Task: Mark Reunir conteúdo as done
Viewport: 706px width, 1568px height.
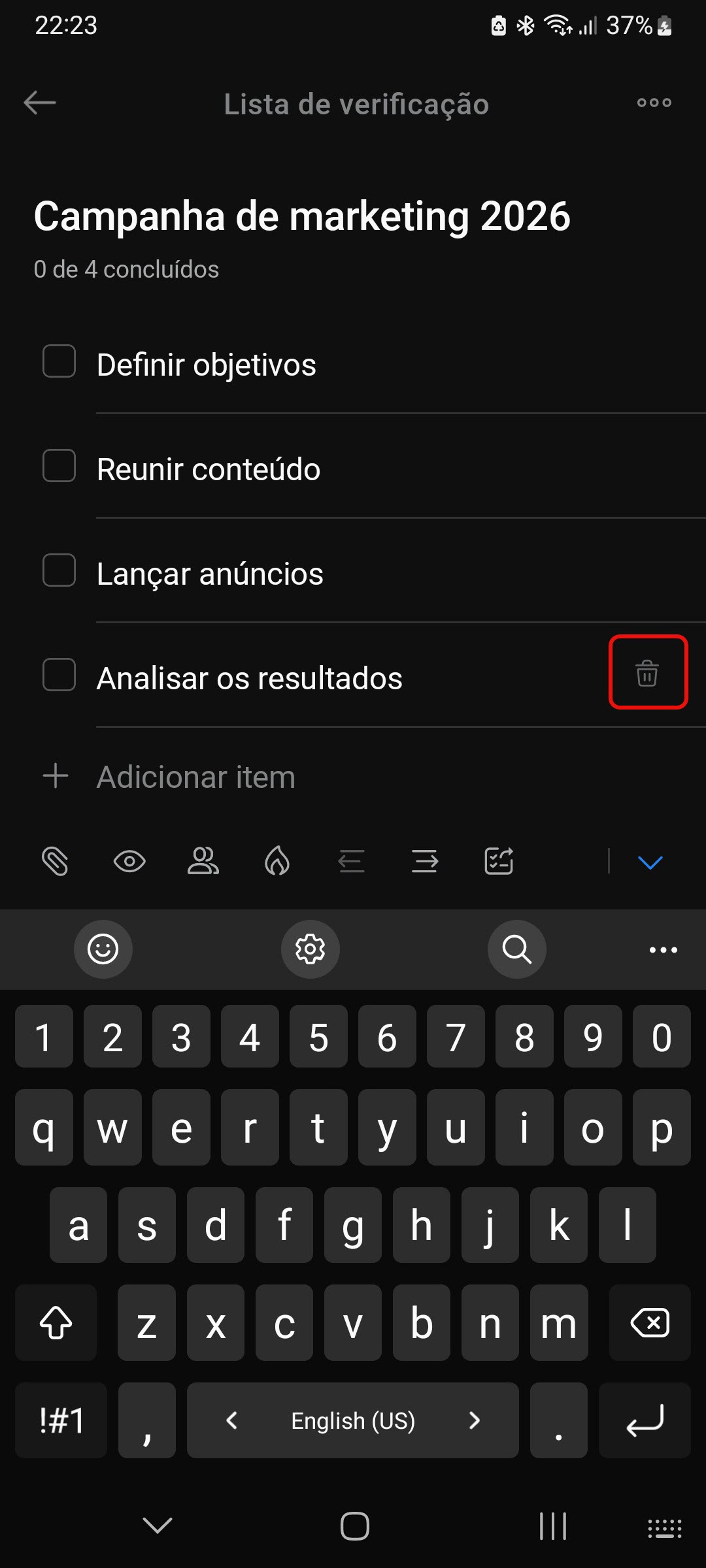Action: pyautogui.click(x=59, y=466)
